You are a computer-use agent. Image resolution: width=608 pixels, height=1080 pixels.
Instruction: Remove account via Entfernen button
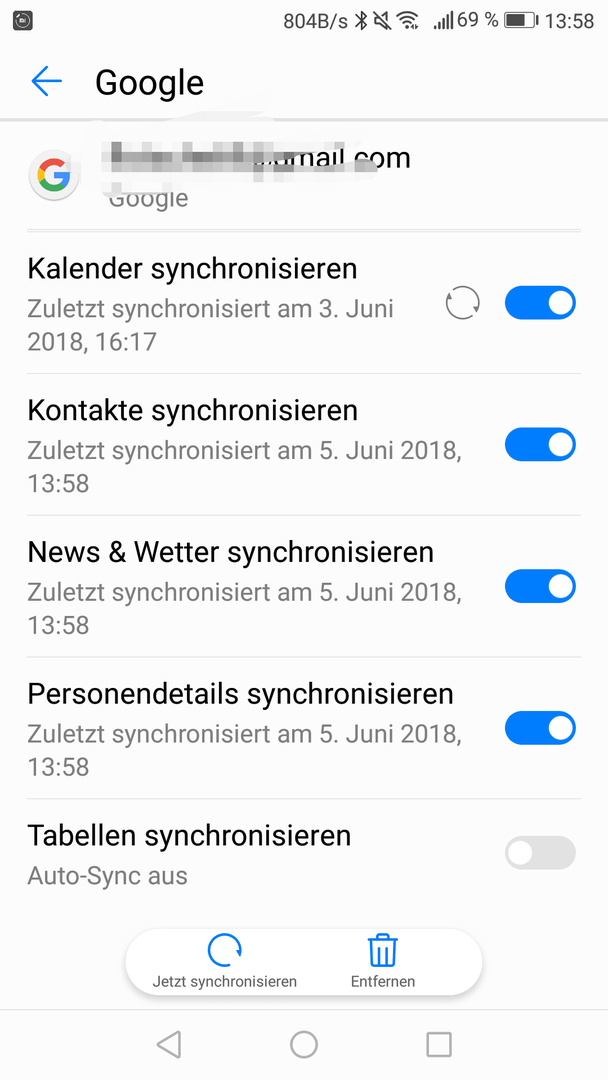point(383,962)
